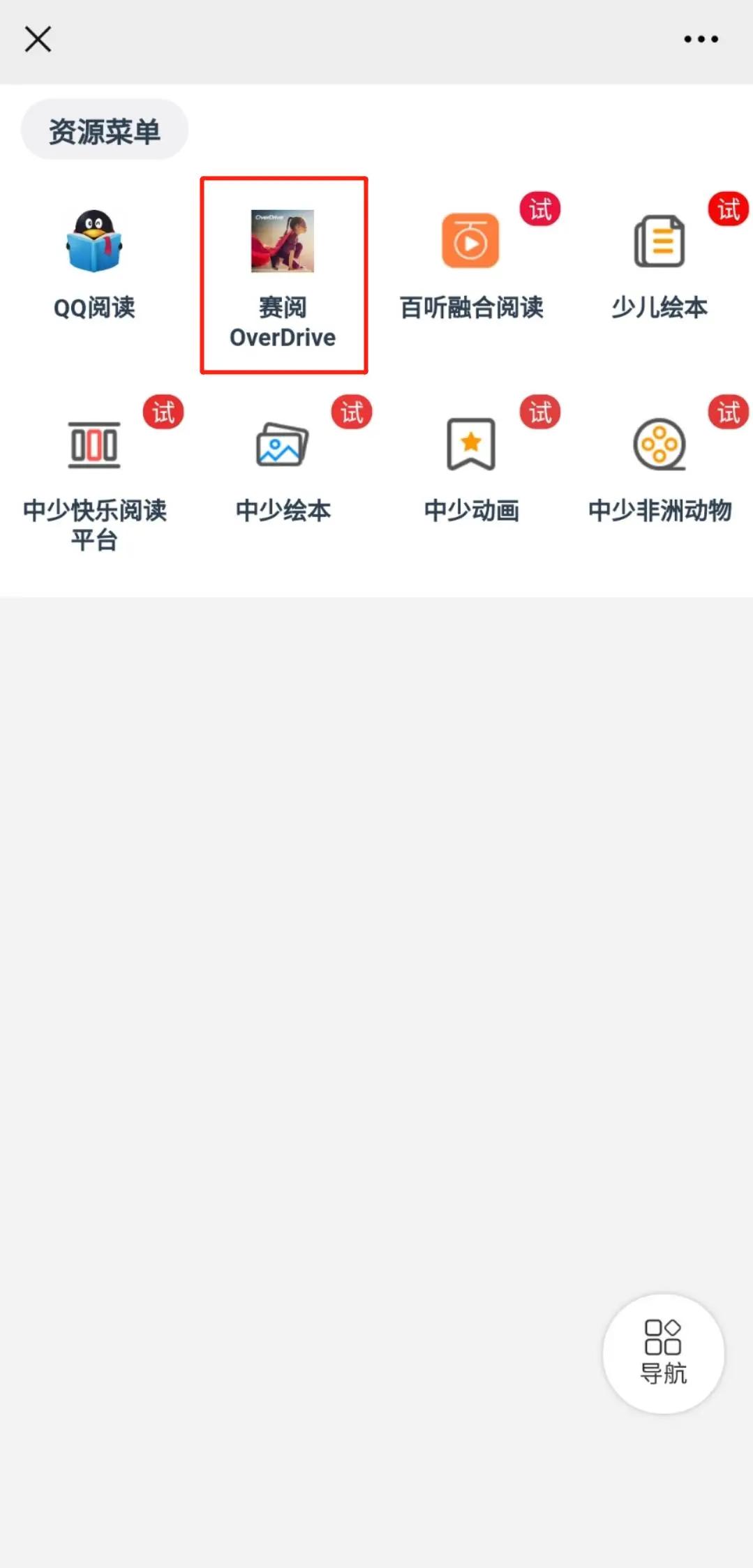Close the page with the X
Viewport: 753px width, 1568px height.
point(38,40)
